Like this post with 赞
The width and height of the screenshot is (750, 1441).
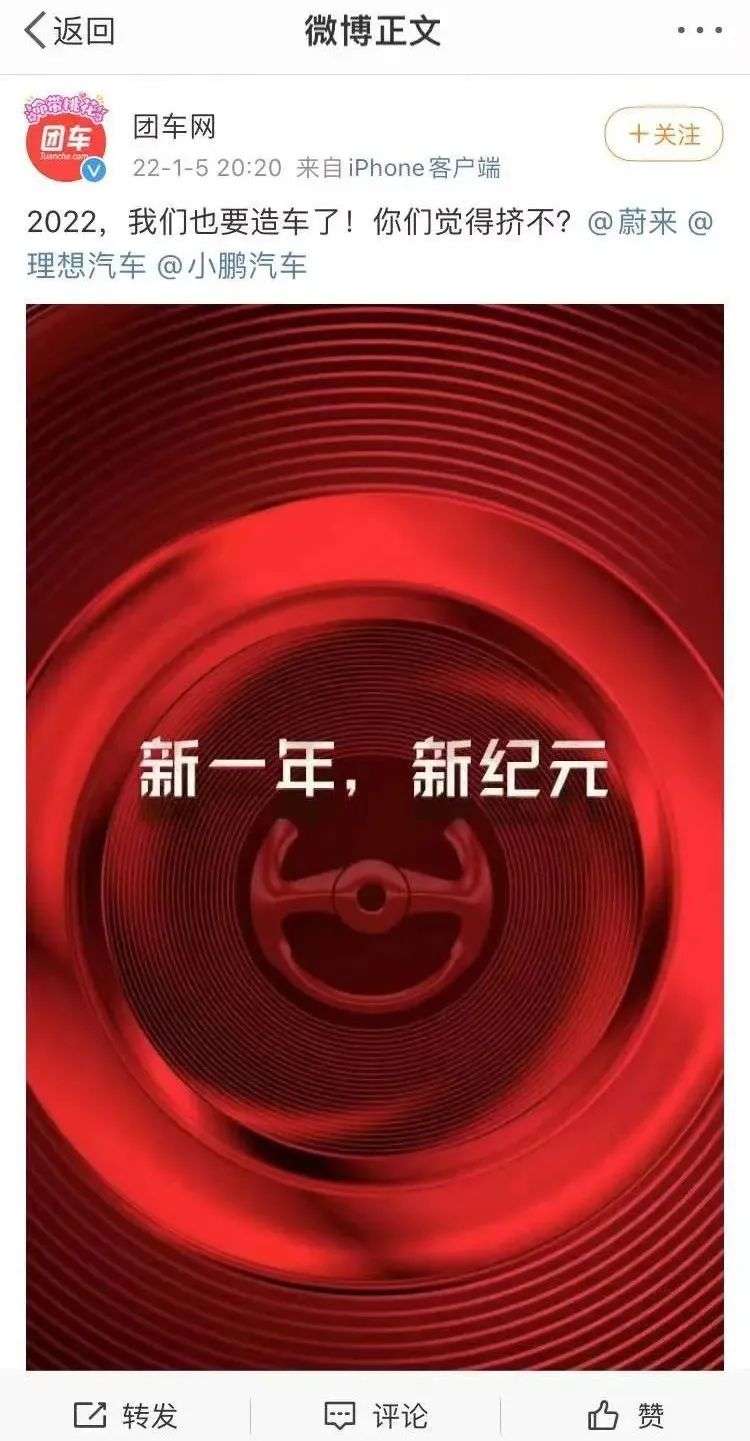(x=626, y=1414)
